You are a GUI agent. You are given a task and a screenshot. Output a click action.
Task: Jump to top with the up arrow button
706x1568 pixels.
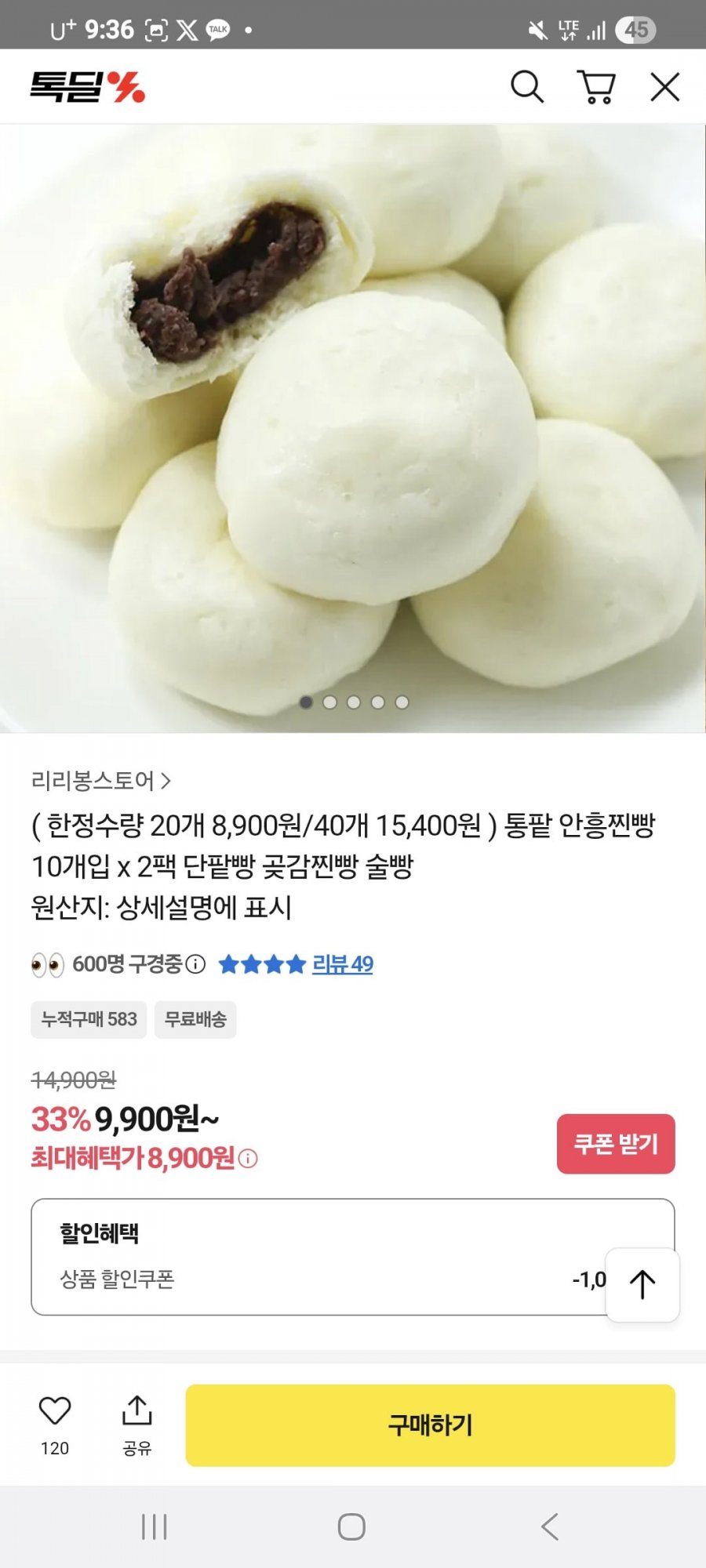[x=642, y=1285]
